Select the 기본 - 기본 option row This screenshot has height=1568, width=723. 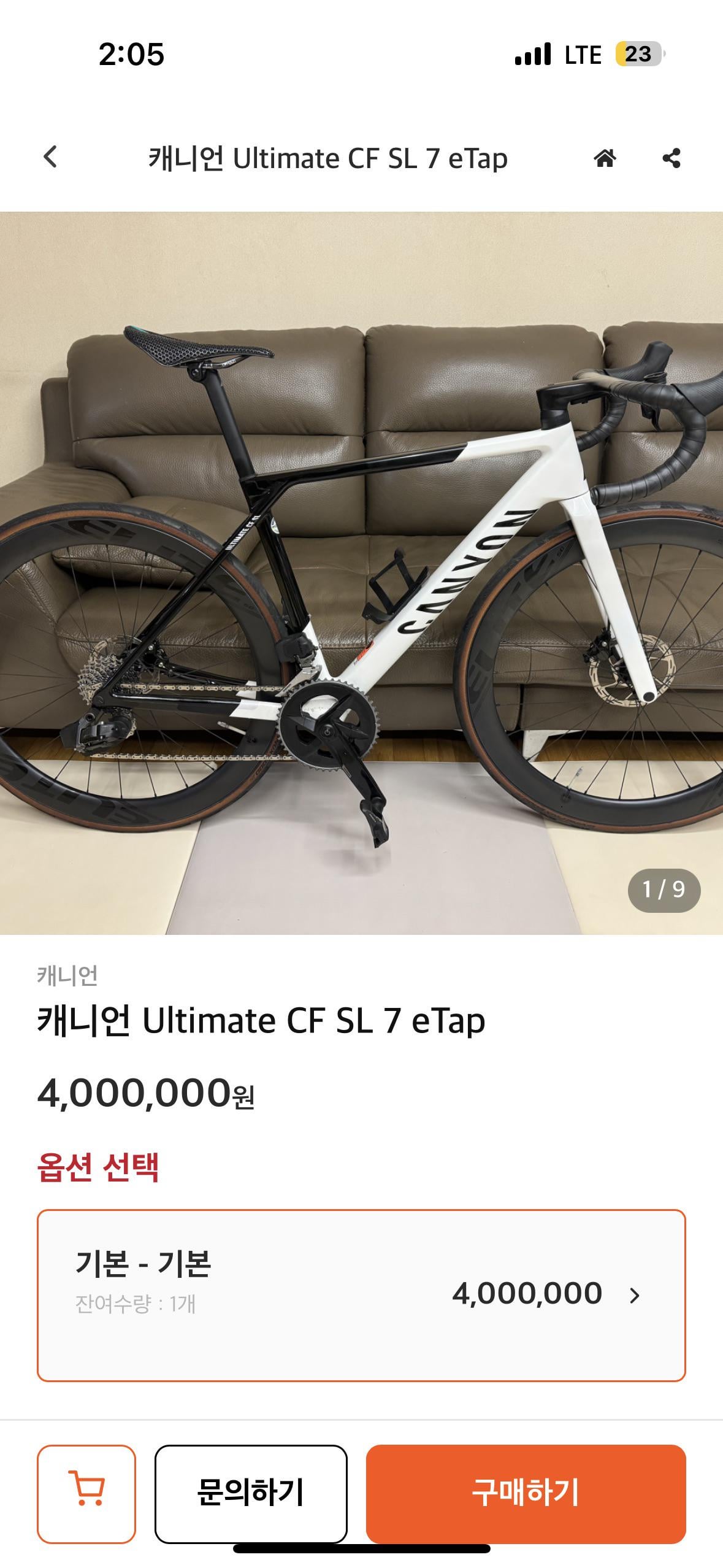(361, 1296)
